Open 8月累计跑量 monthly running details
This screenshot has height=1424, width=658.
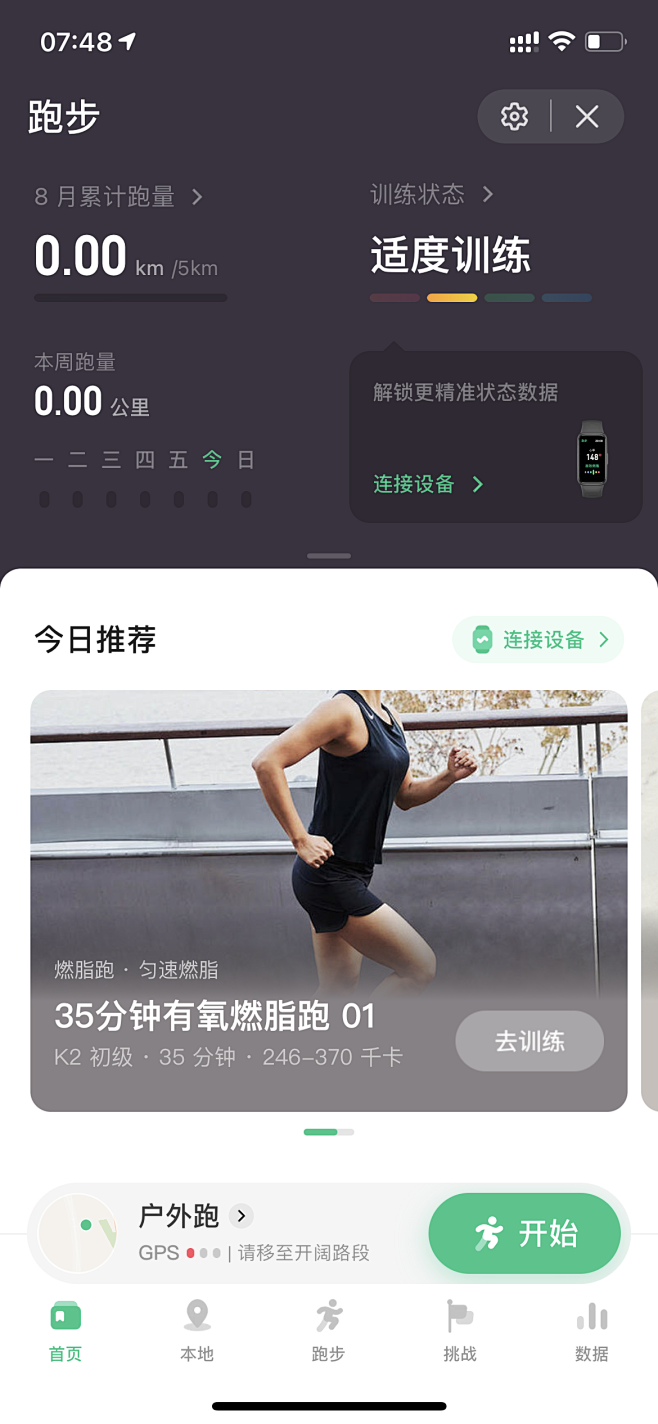119,197
